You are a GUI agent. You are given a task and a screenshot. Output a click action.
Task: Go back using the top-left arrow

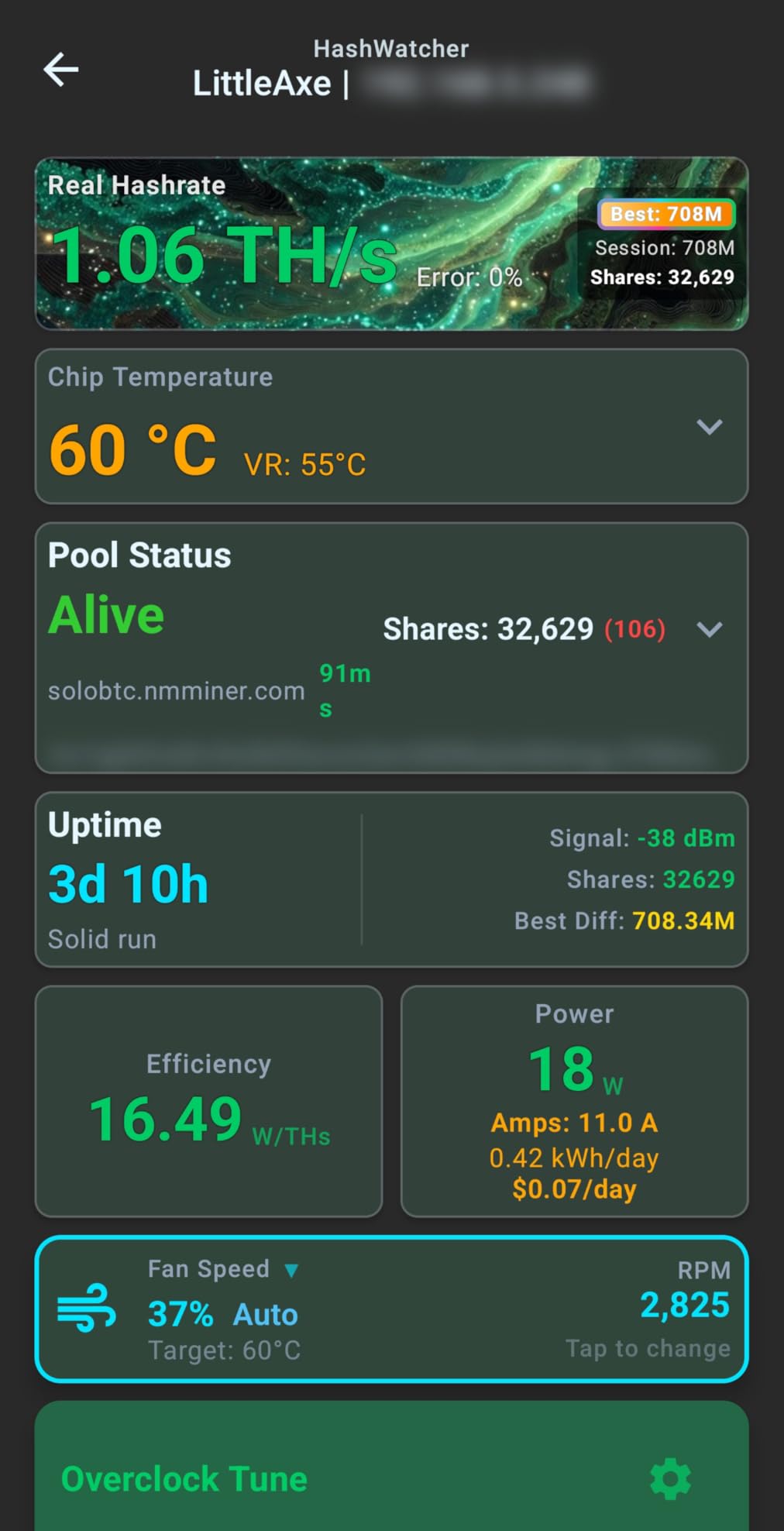61,70
